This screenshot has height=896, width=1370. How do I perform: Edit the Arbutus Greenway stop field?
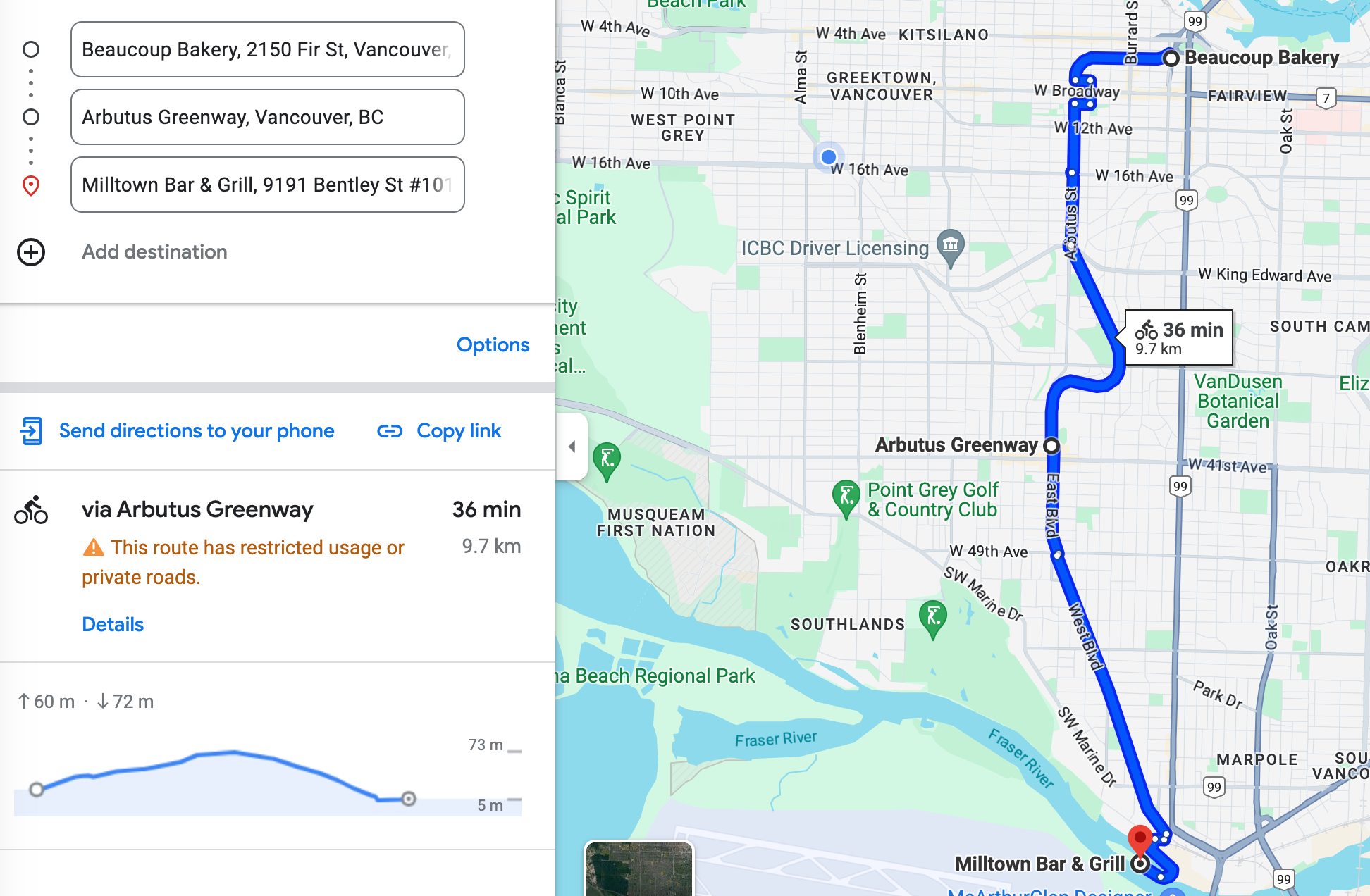(x=267, y=117)
